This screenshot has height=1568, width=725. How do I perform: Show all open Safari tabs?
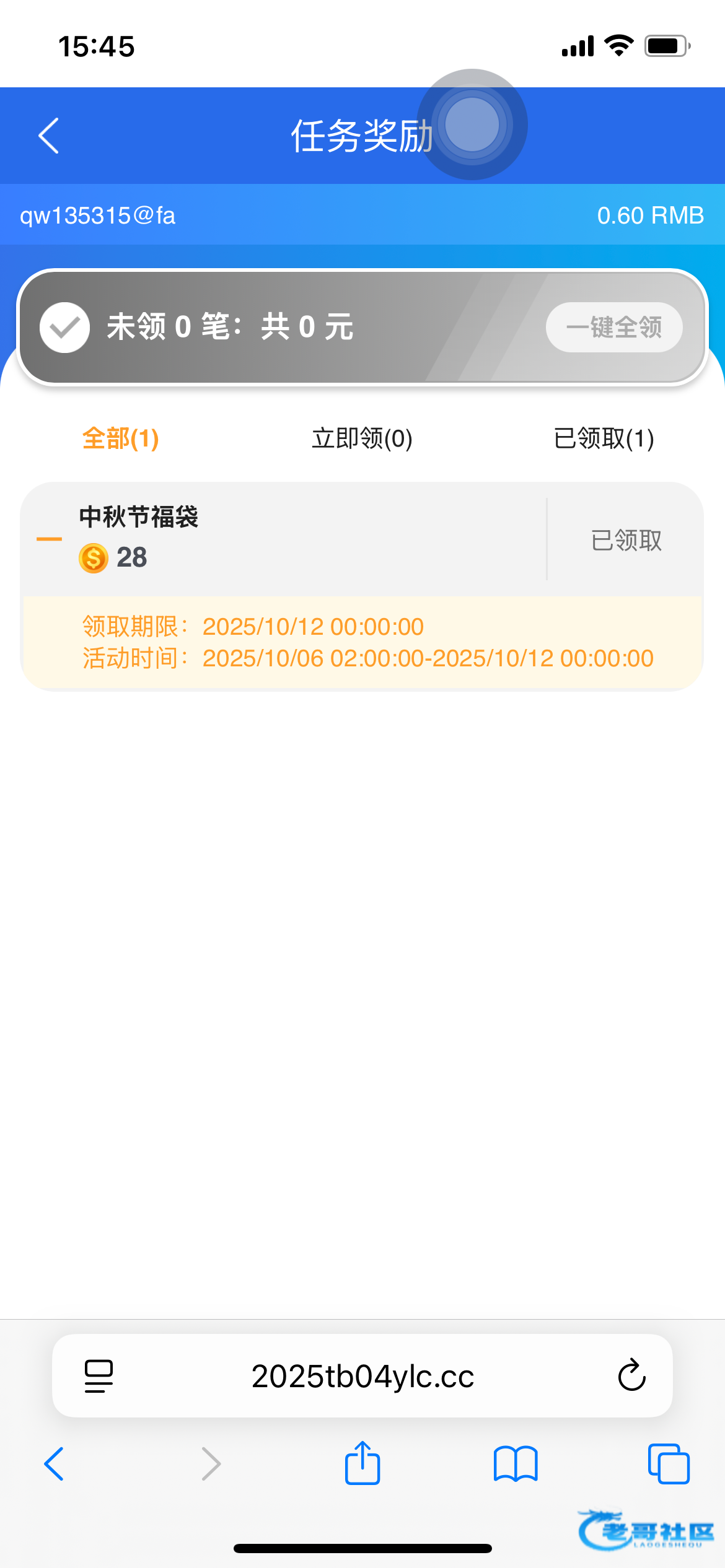[669, 1464]
